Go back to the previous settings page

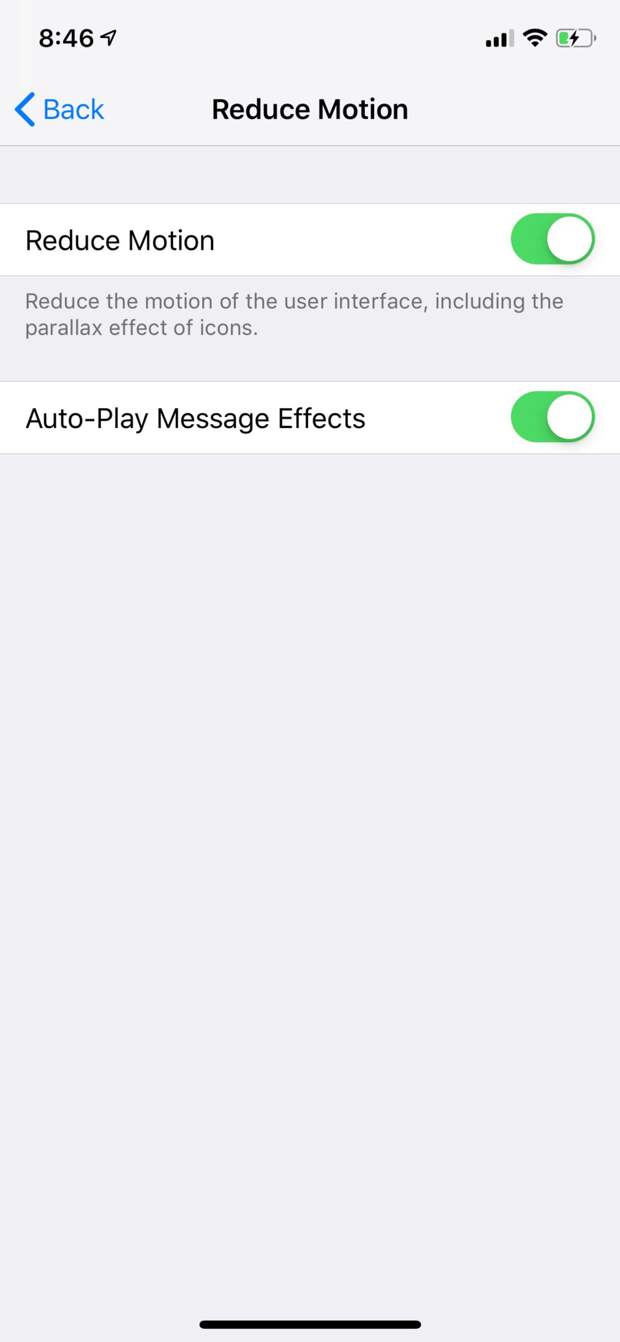[59, 109]
